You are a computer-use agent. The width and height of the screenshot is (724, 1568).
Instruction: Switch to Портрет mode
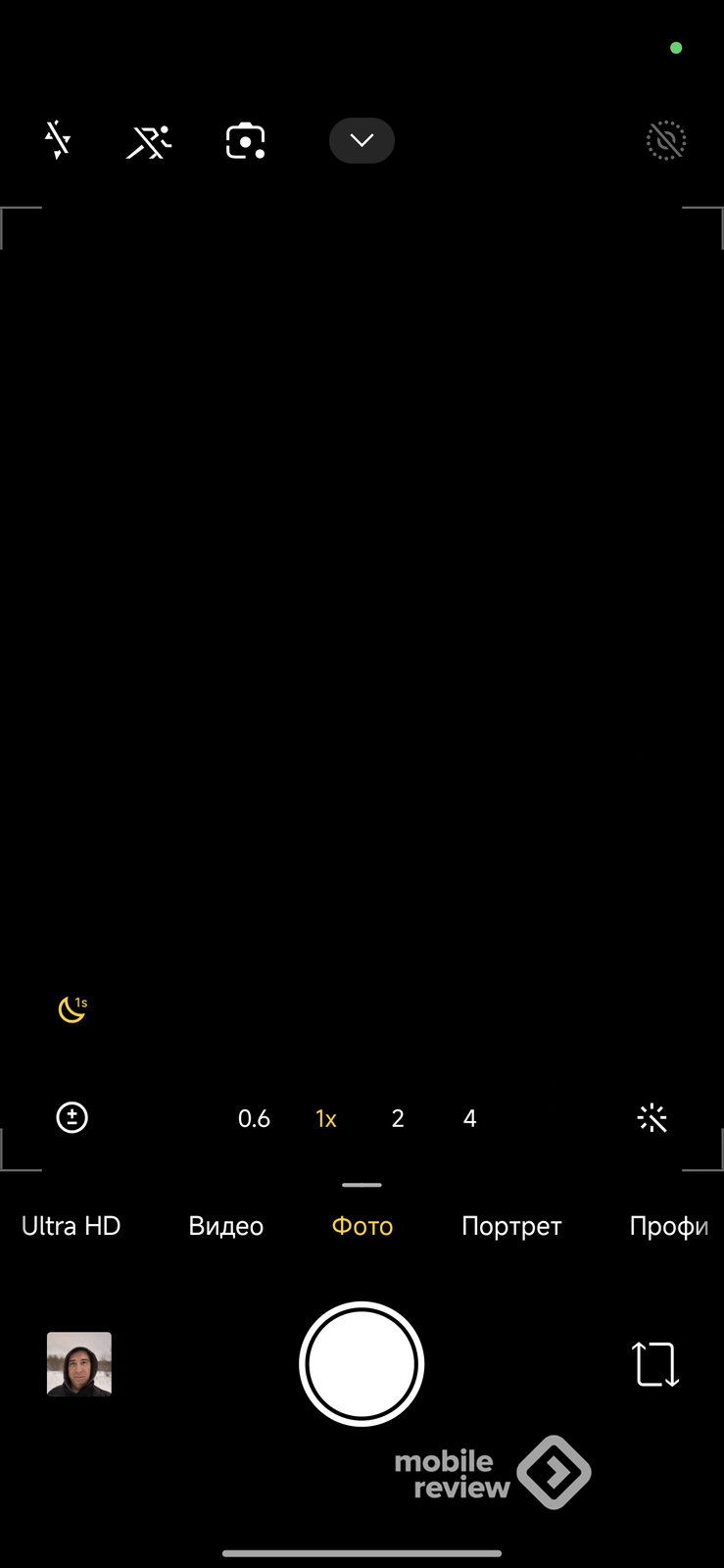tap(511, 1226)
